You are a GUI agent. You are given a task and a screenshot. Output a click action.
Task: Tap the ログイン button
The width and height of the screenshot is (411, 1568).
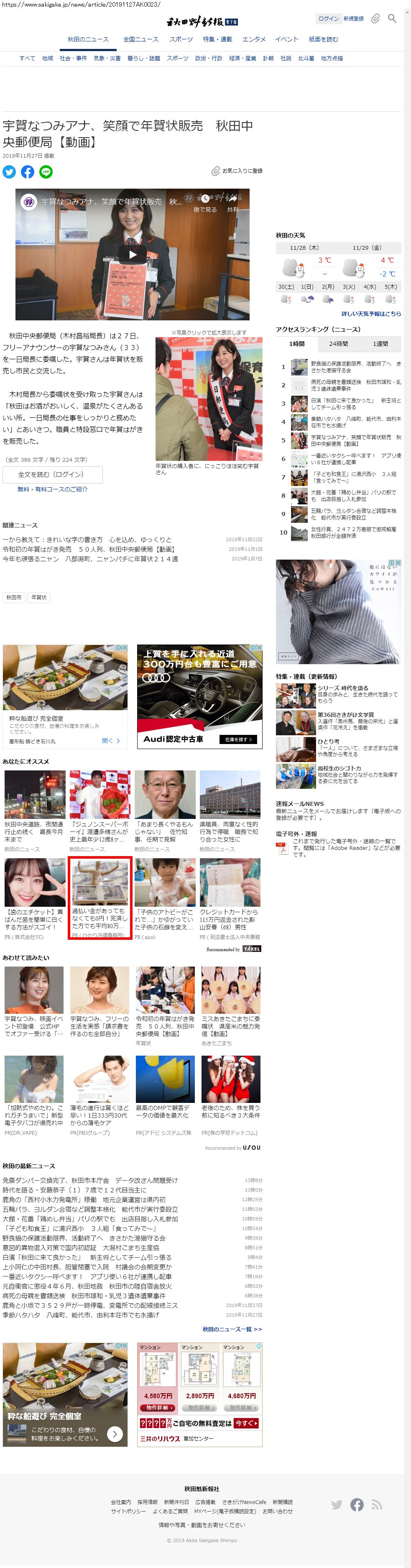click(328, 19)
